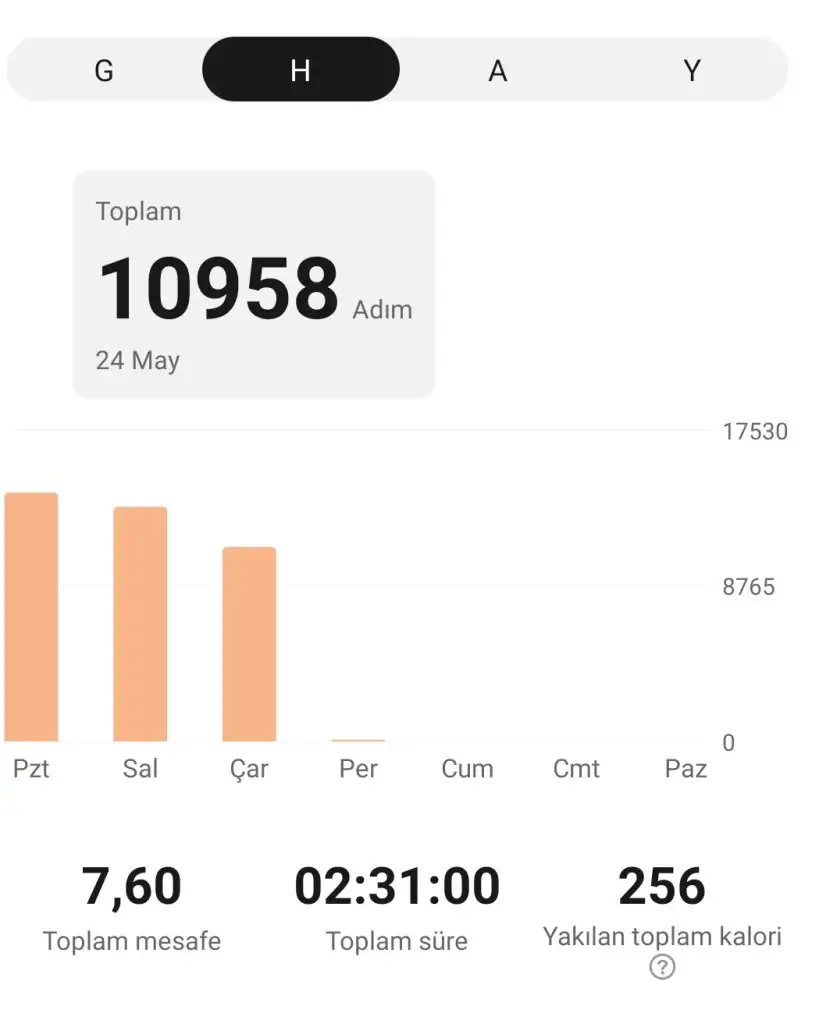Switch to the A monthly view
The height and width of the screenshot is (1024, 819).
click(x=497, y=70)
